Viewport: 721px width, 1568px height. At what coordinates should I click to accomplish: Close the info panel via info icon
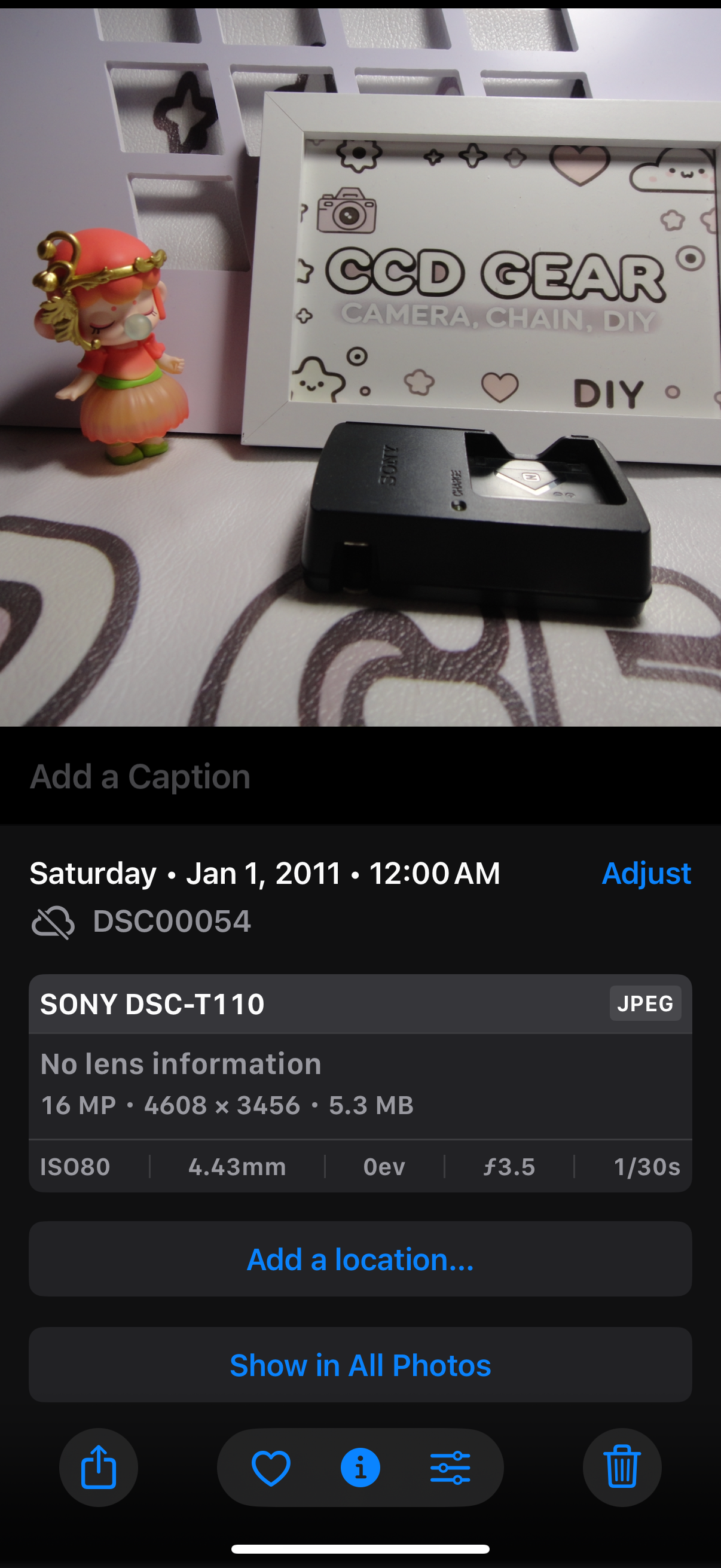point(360,1468)
